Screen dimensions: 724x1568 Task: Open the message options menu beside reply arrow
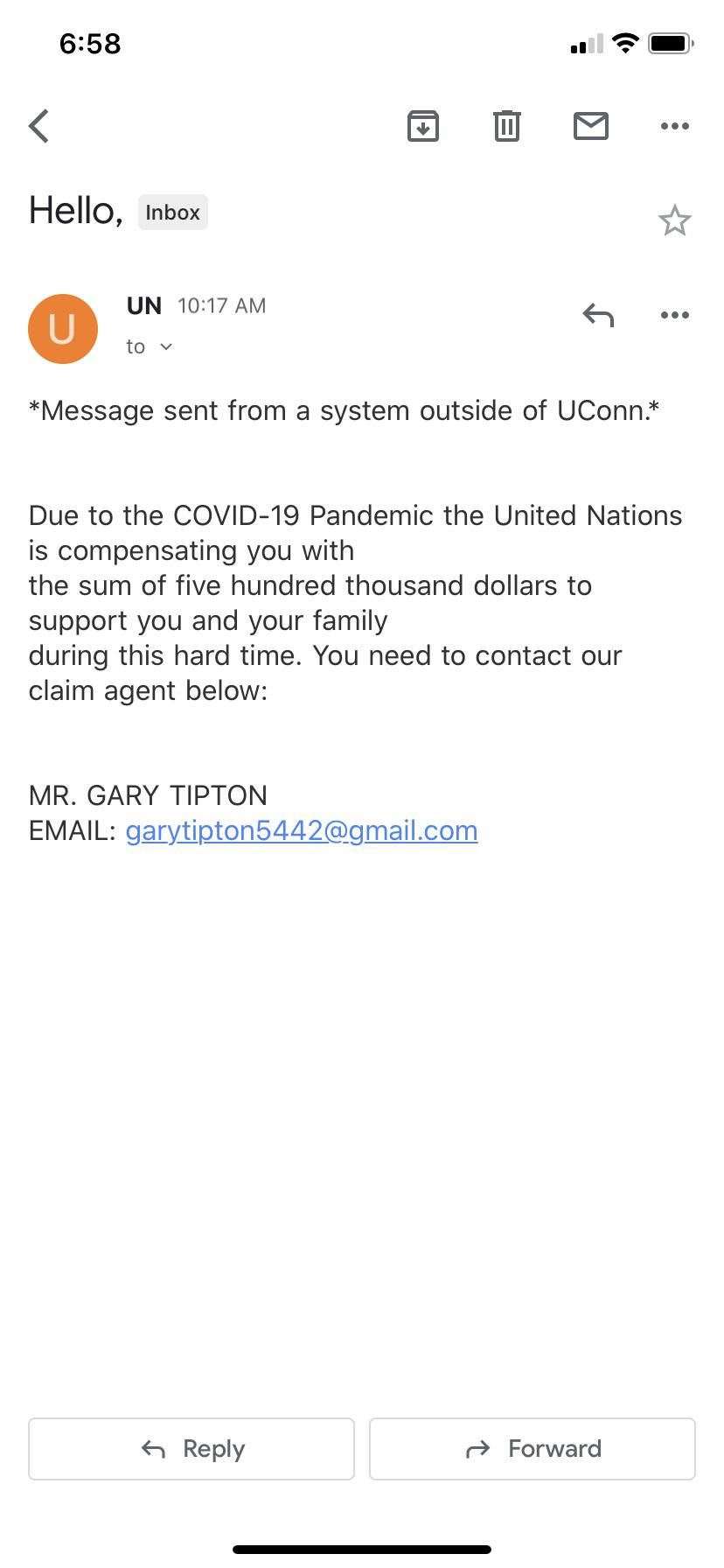674,315
